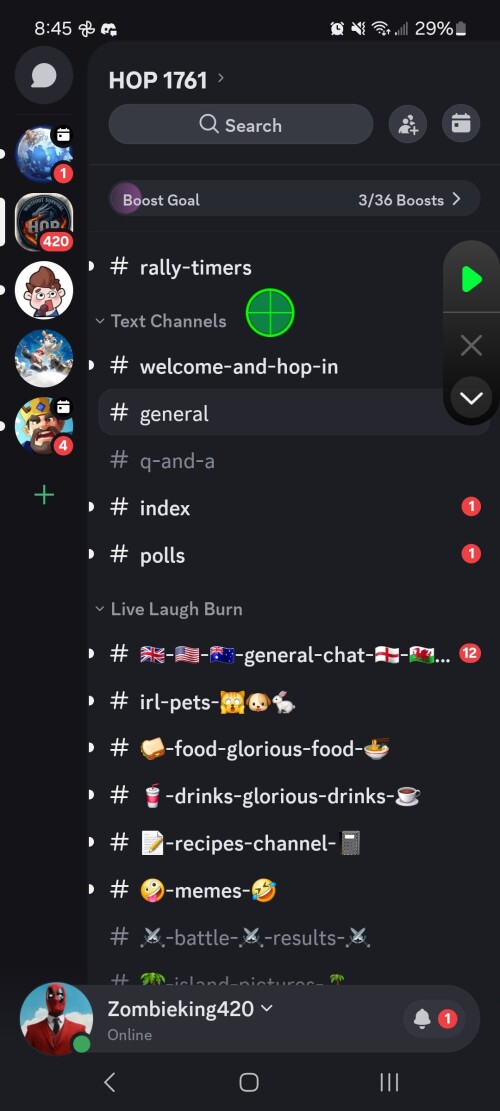The image size is (500, 1111).
Task: Open the polls channel
Action: tap(294, 556)
